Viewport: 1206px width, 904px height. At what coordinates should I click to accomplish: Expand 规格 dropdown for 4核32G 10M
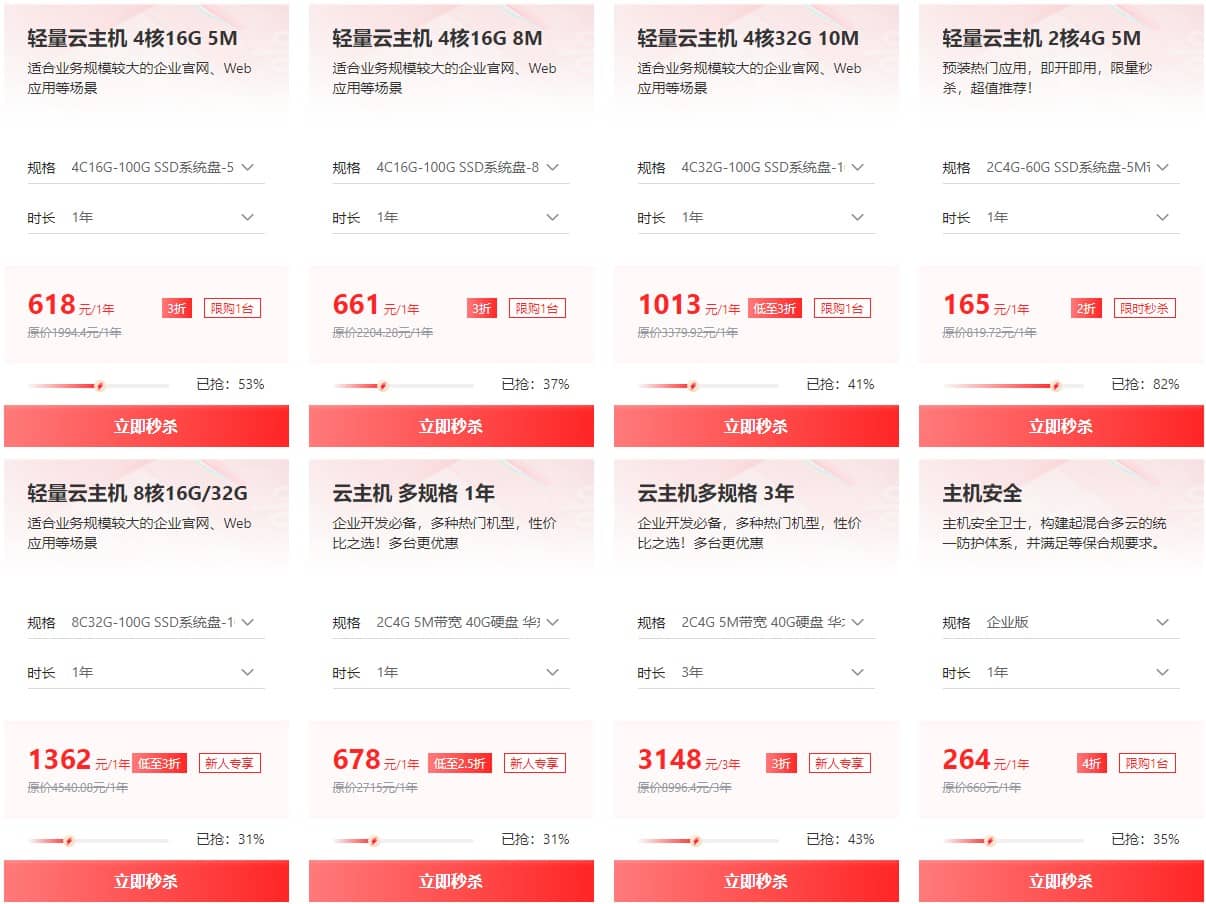pyautogui.click(x=775, y=167)
